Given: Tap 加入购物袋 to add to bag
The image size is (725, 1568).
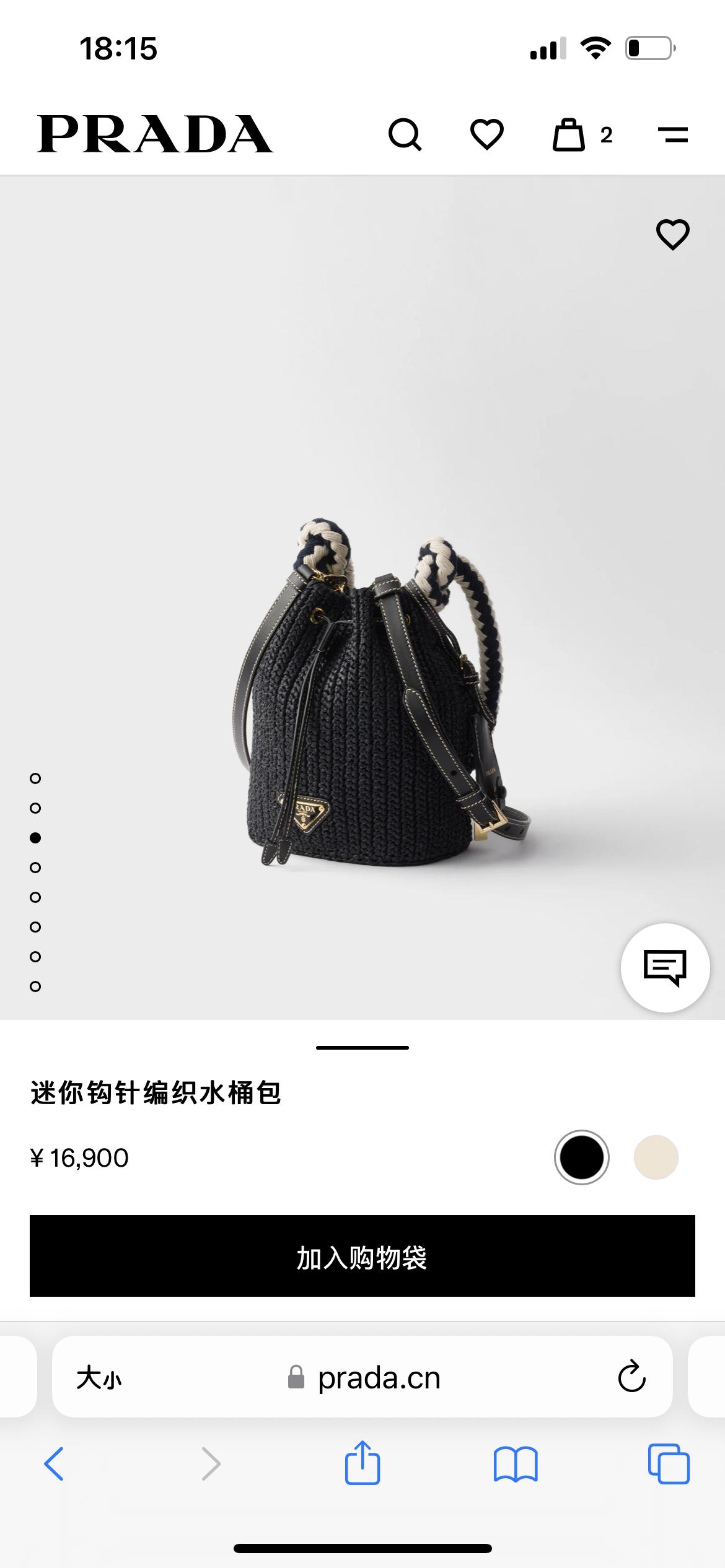Looking at the screenshot, I should tap(362, 1256).
